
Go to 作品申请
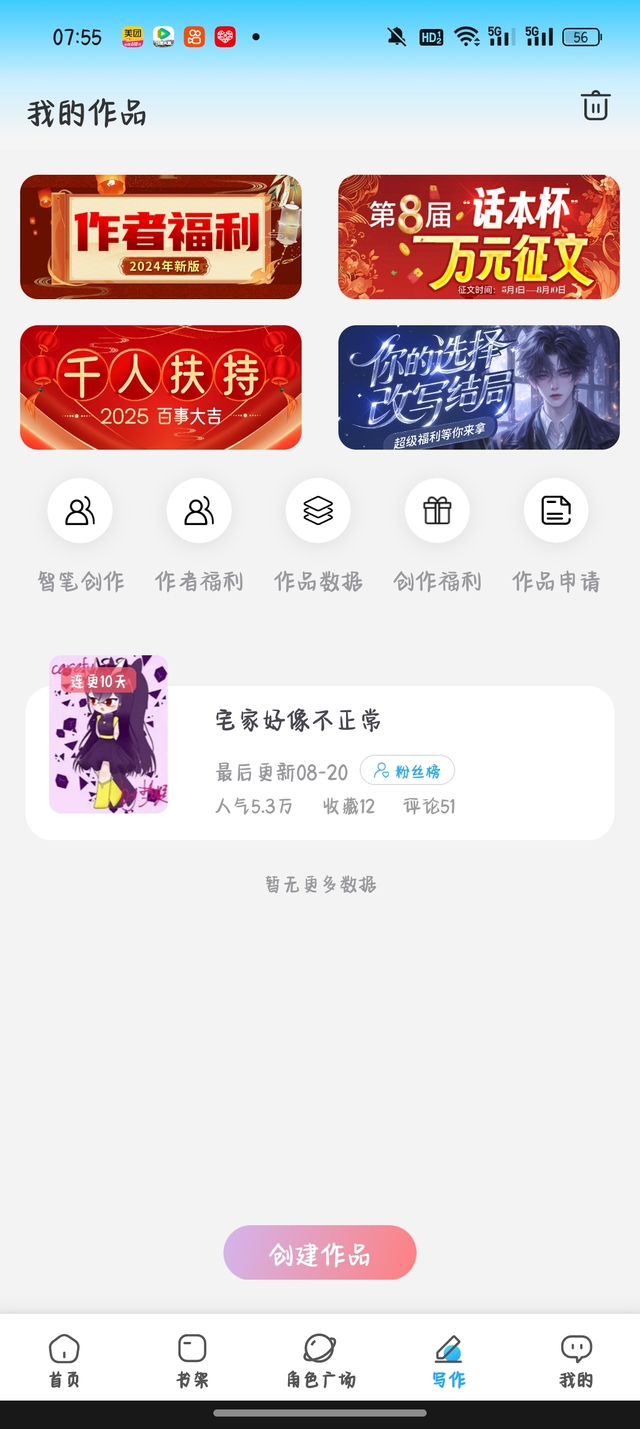pos(556,511)
